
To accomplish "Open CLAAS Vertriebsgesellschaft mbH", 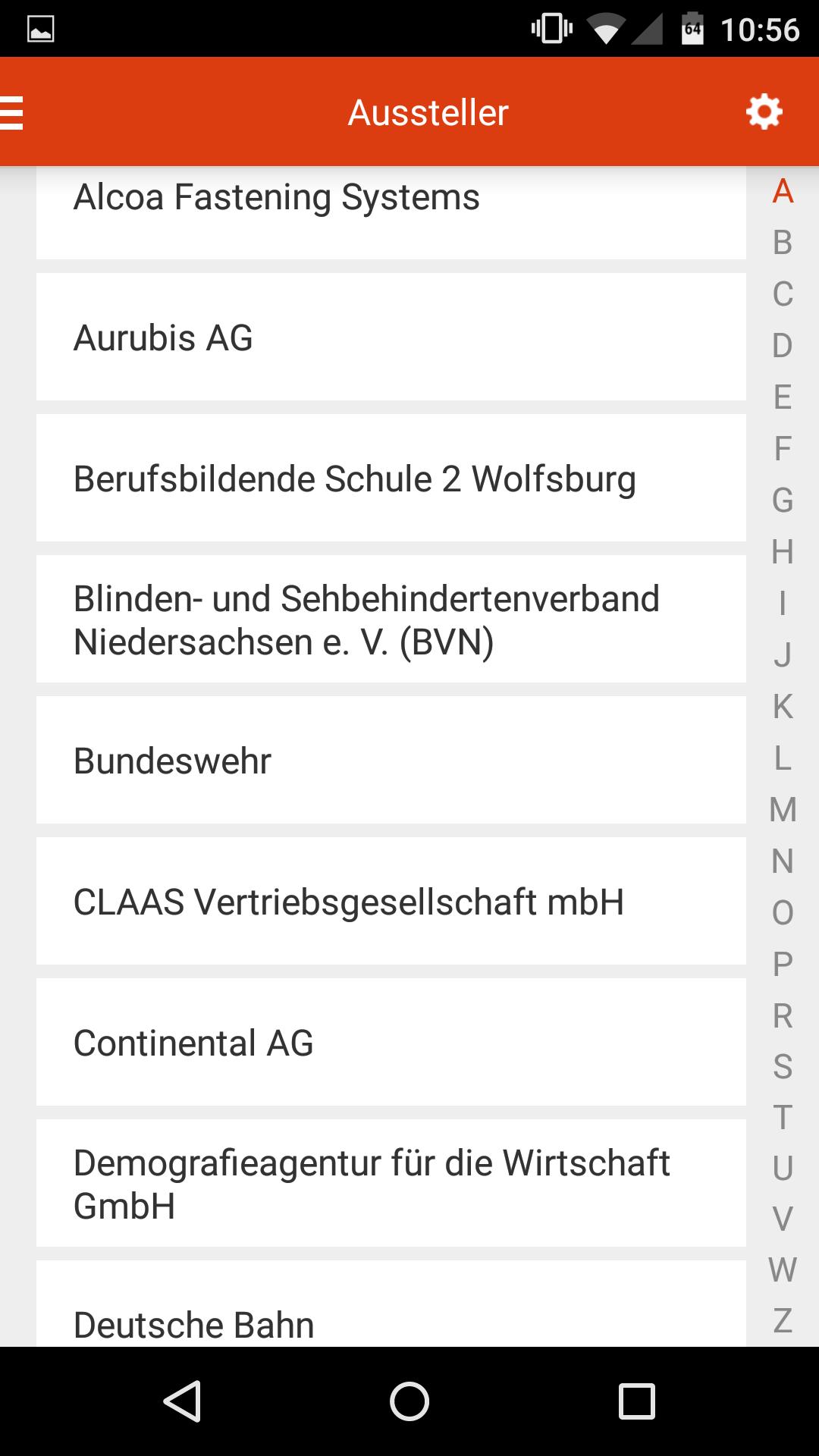I will coord(391,901).
